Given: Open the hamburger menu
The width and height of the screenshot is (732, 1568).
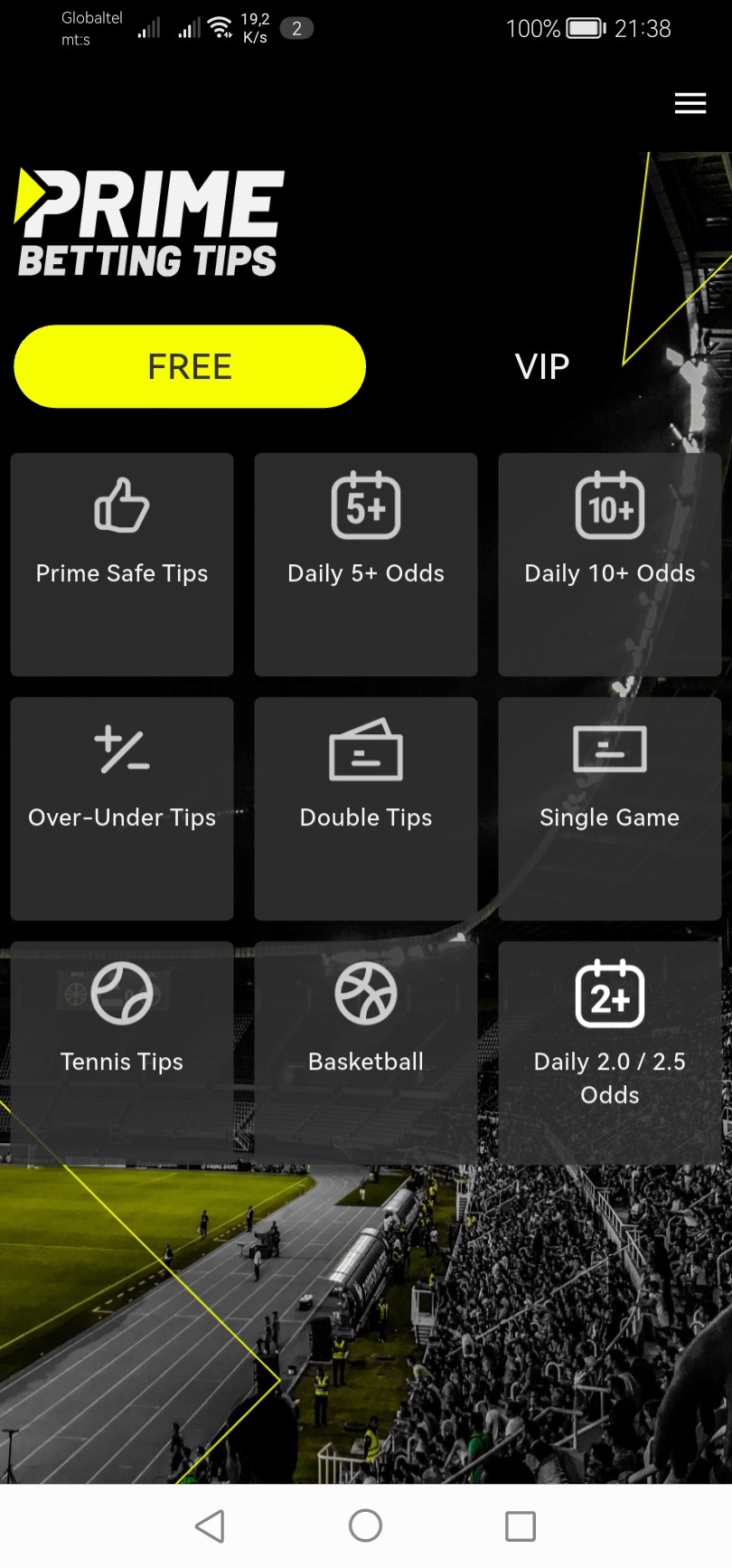Looking at the screenshot, I should click(x=690, y=104).
